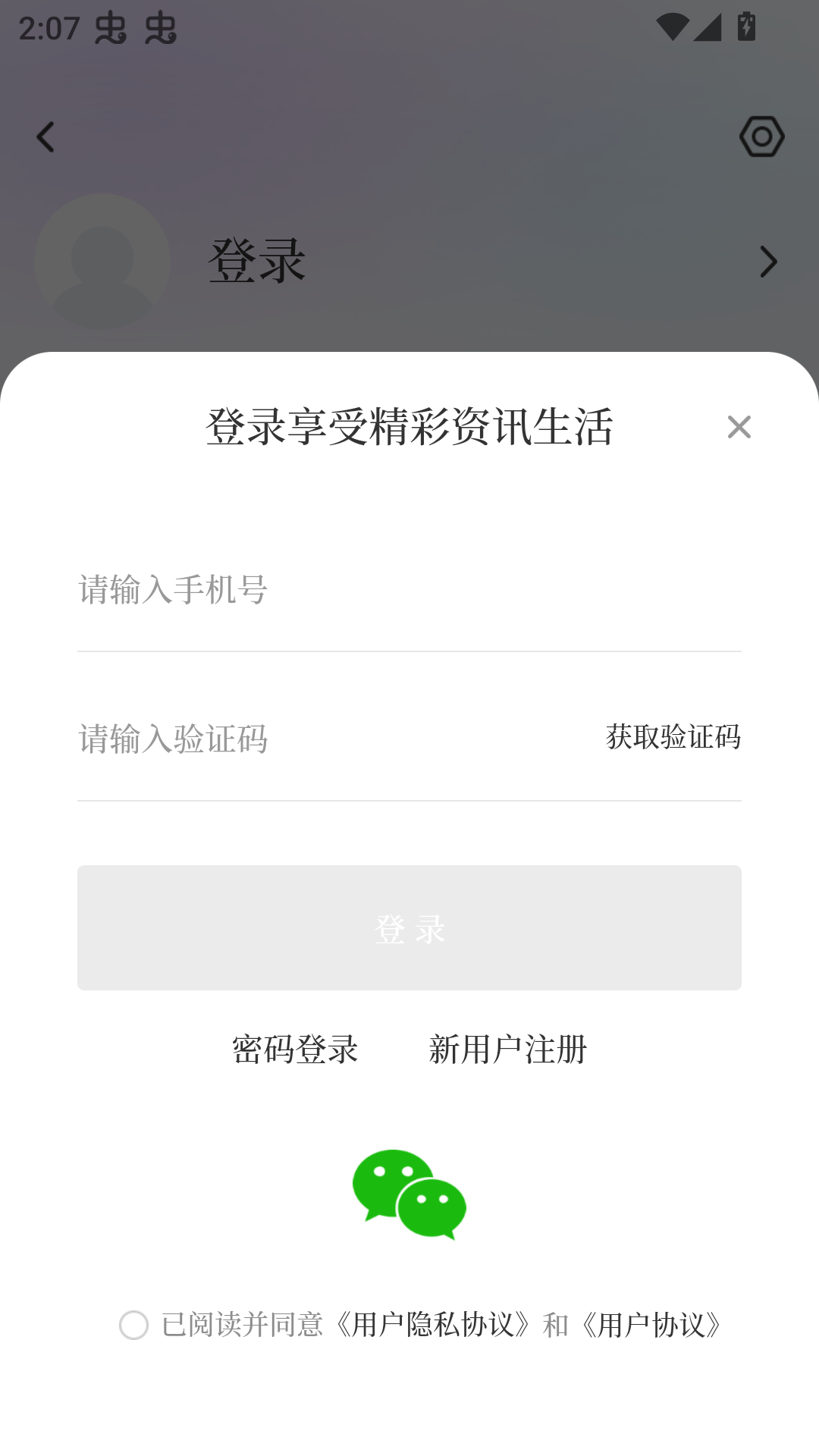Switch to 密码登录 password login
Viewport: 819px width, 1456px height.
295,1050
